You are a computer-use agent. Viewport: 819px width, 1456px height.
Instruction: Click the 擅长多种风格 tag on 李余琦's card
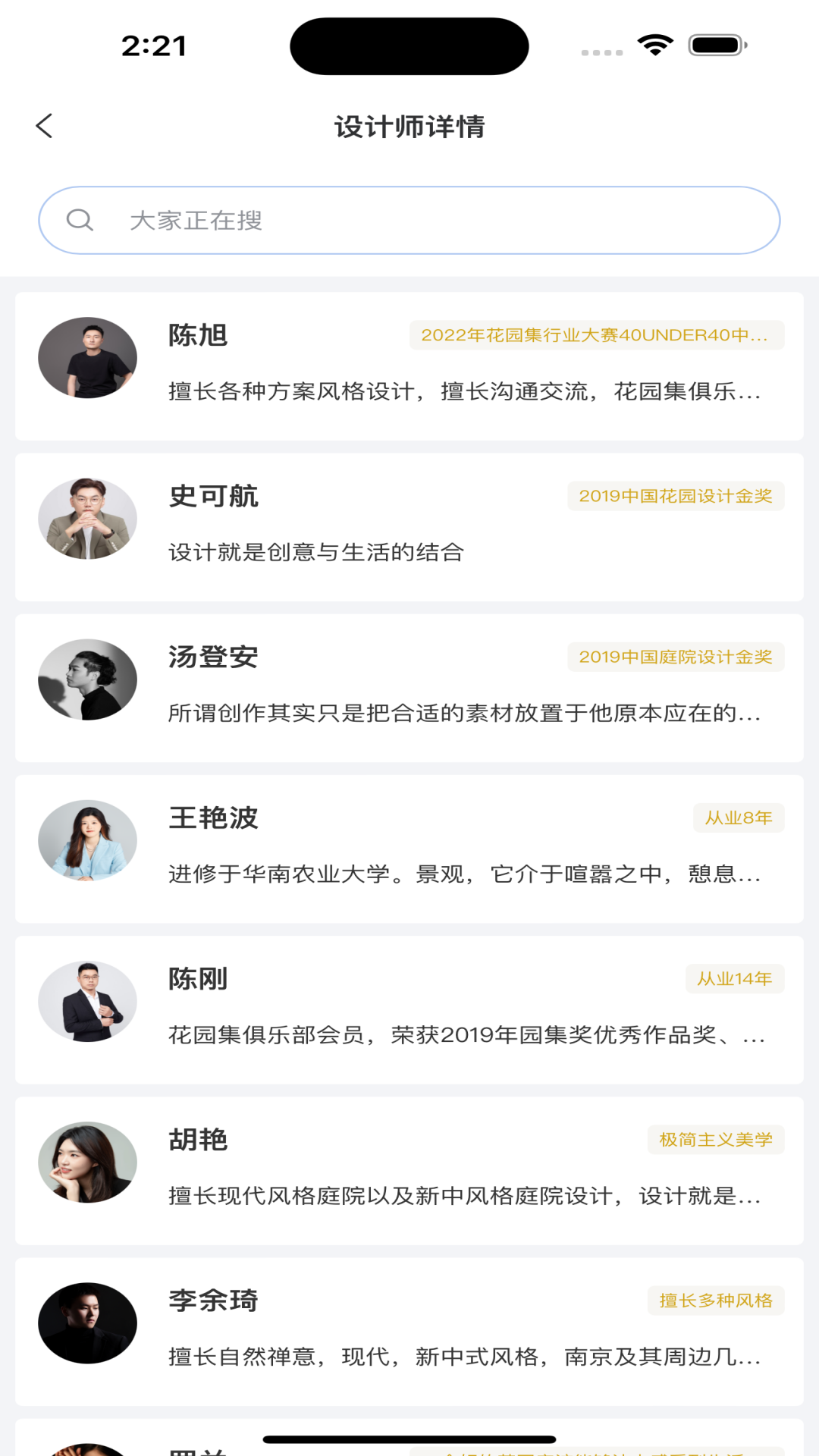tap(715, 1301)
